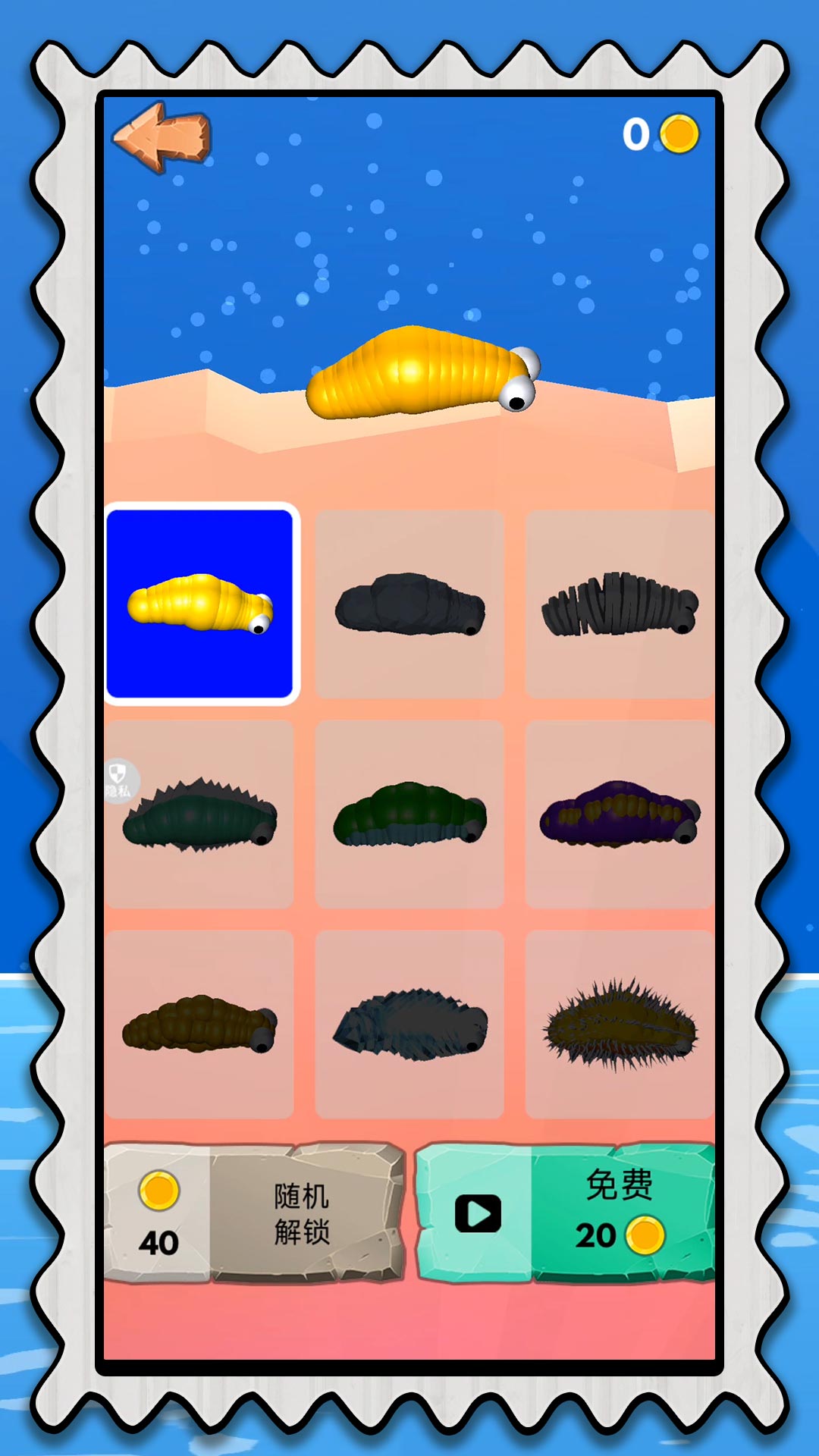Screen dimensions: 819x1456
Task: Select the yellow worm skin tile
Action: [201, 604]
